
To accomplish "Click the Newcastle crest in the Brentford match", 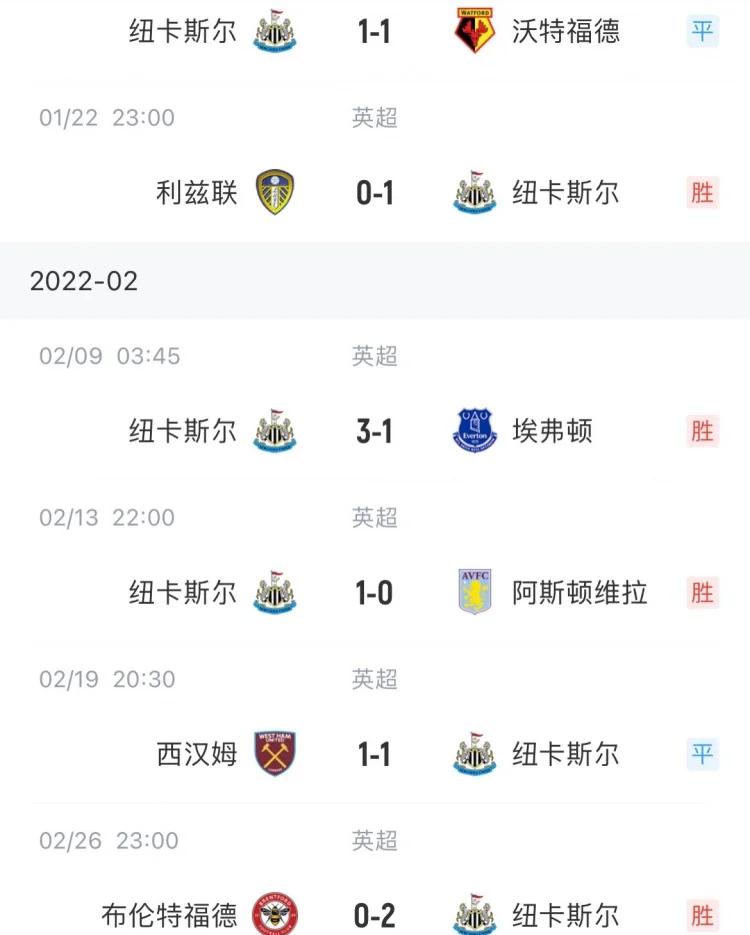I will click(475, 911).
